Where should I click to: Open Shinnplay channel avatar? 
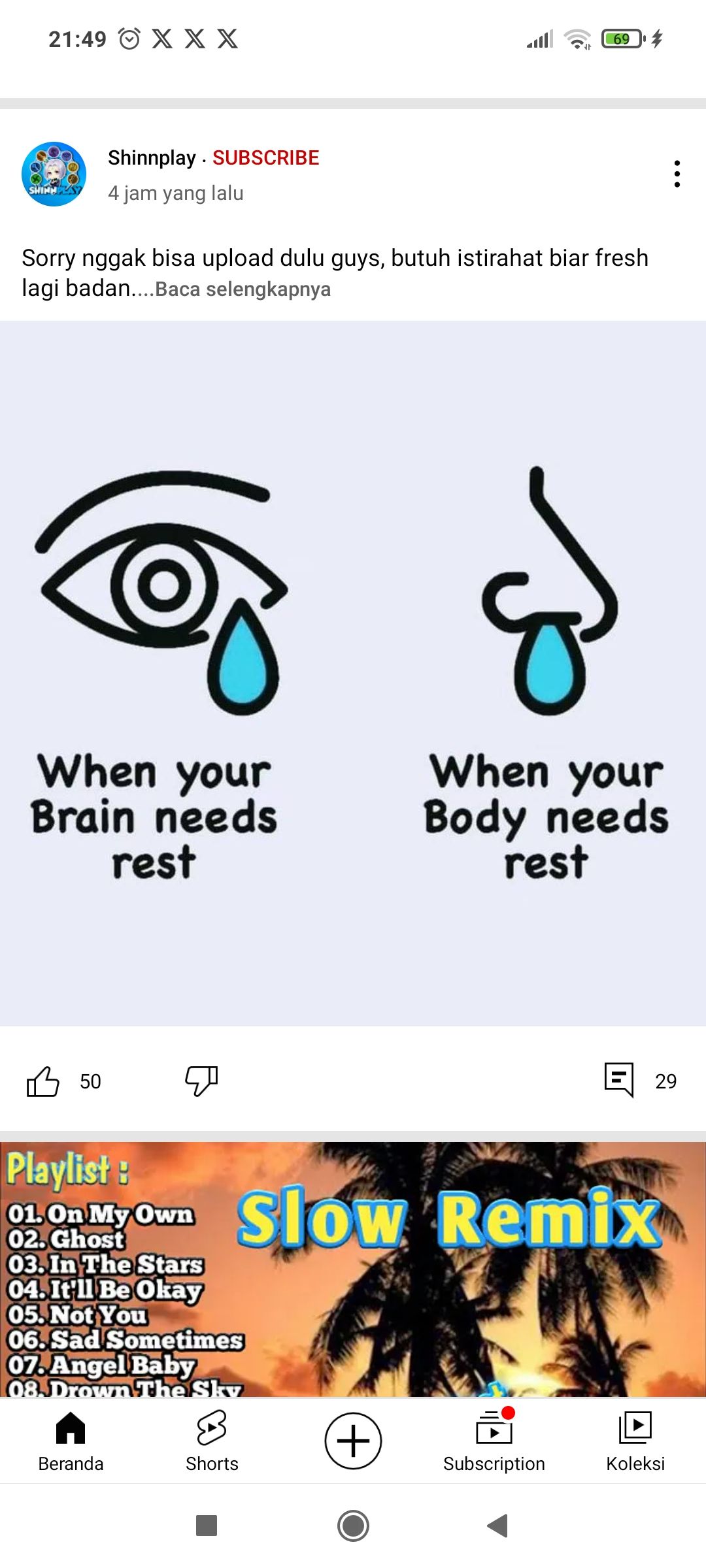(54, 174)
